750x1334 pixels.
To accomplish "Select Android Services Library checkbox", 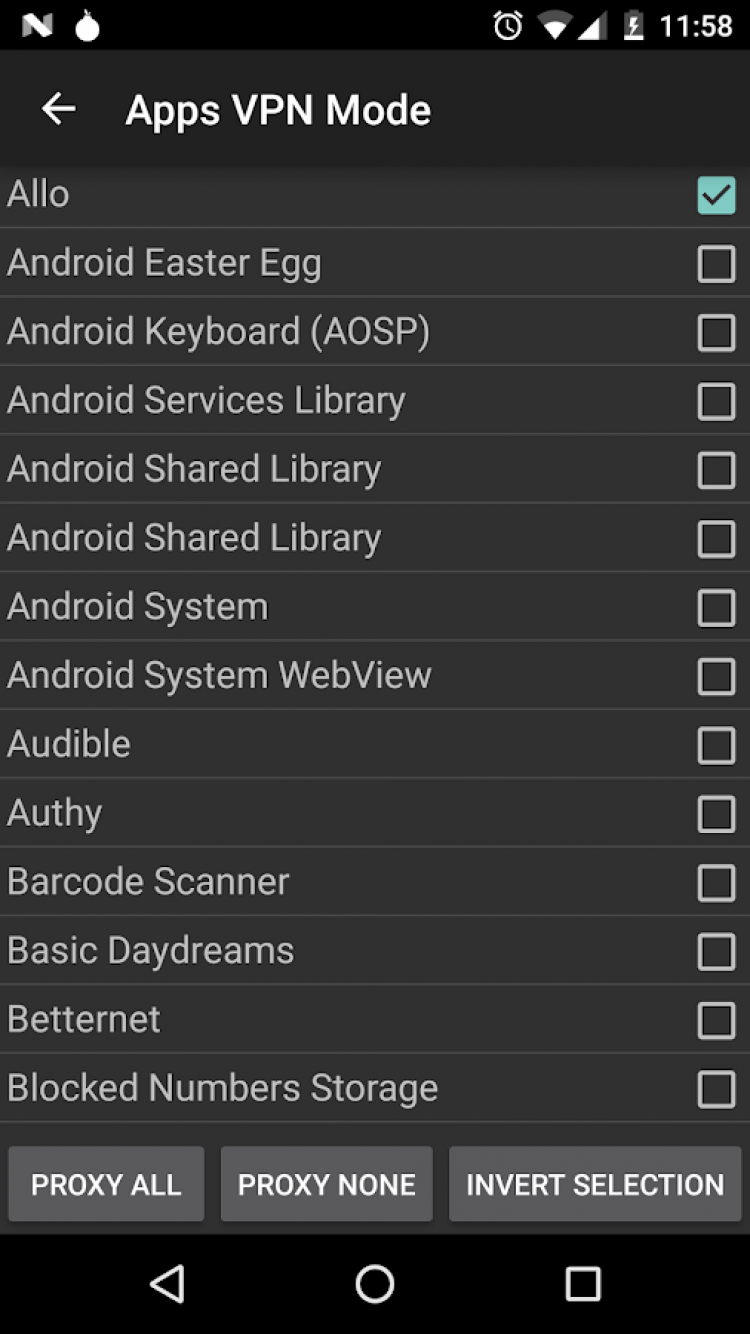I will (x=716, y=401).
